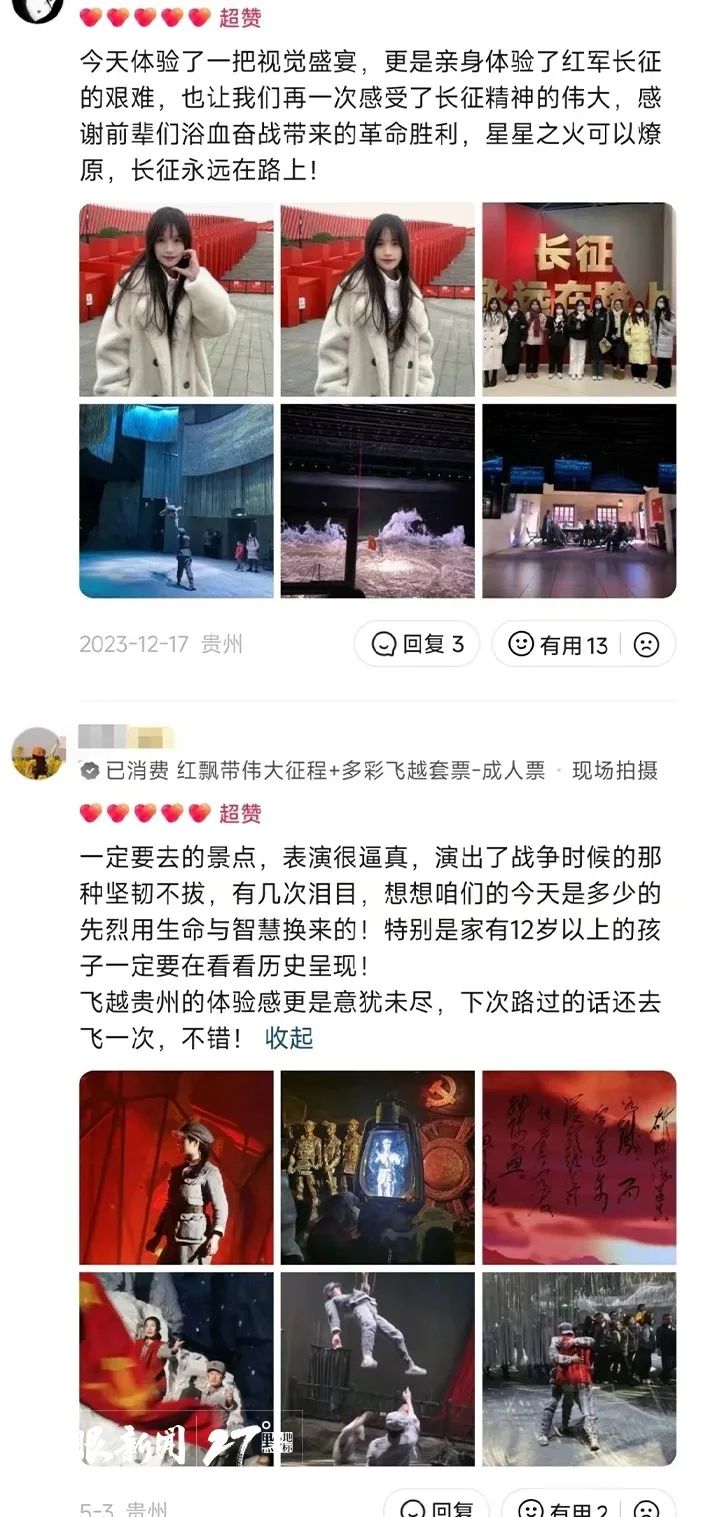The height and width of the screenshot is (1517, 705).
Task: Open the photo of the performer under blue stage lights
Action: coord(176,501)
